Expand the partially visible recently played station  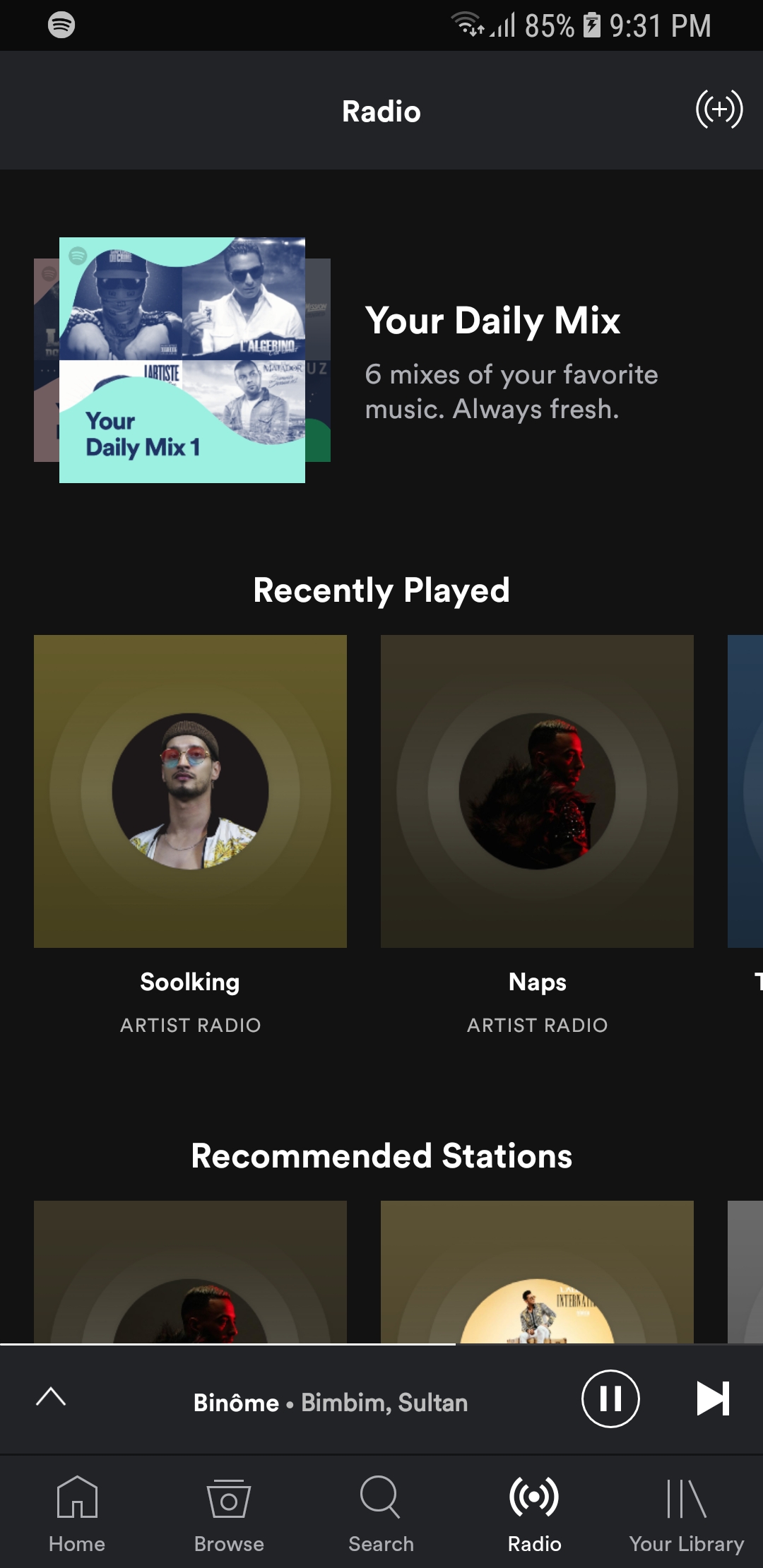[745, 791]
